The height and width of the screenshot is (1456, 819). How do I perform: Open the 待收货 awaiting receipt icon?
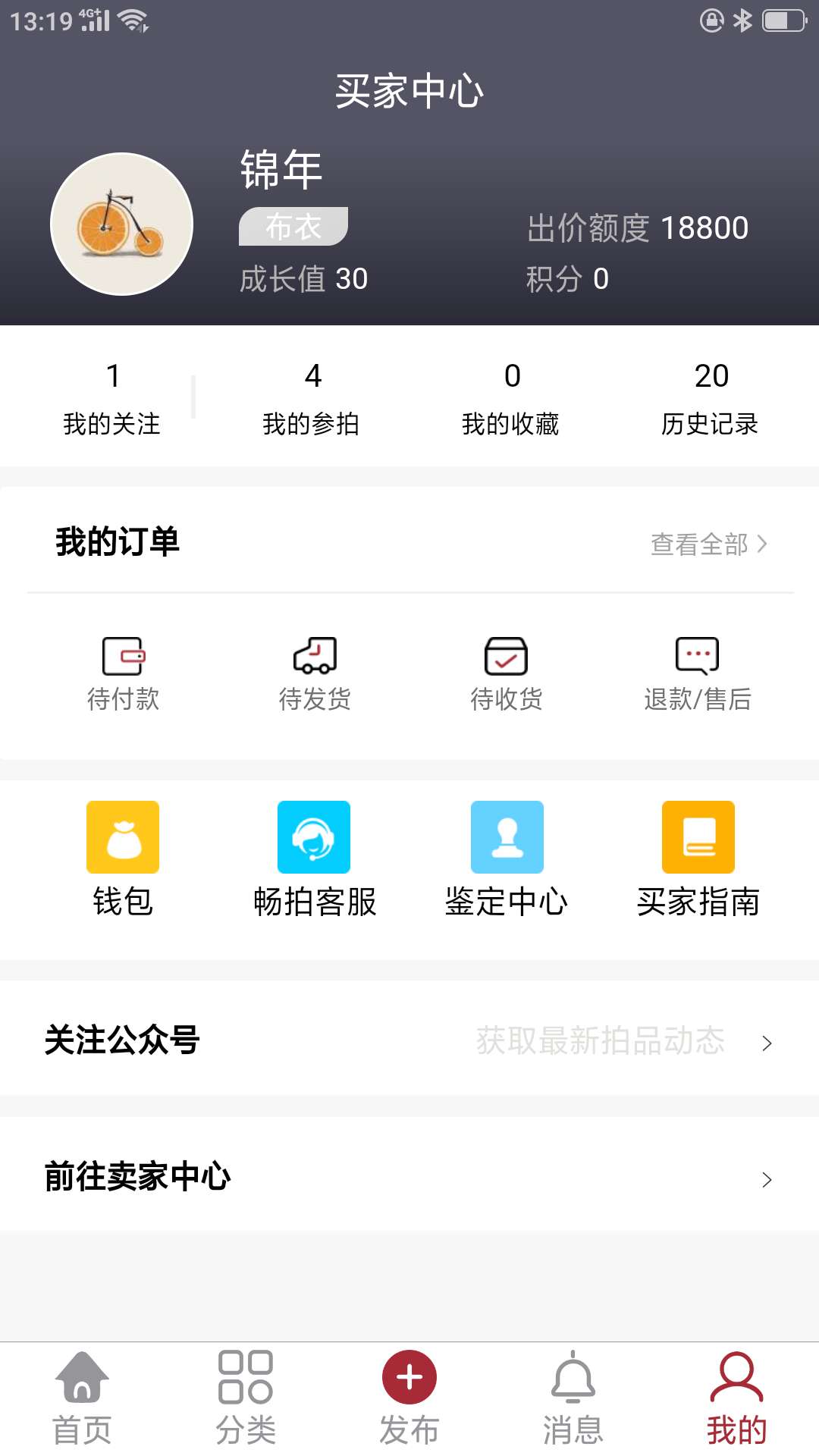pos(506,671)
